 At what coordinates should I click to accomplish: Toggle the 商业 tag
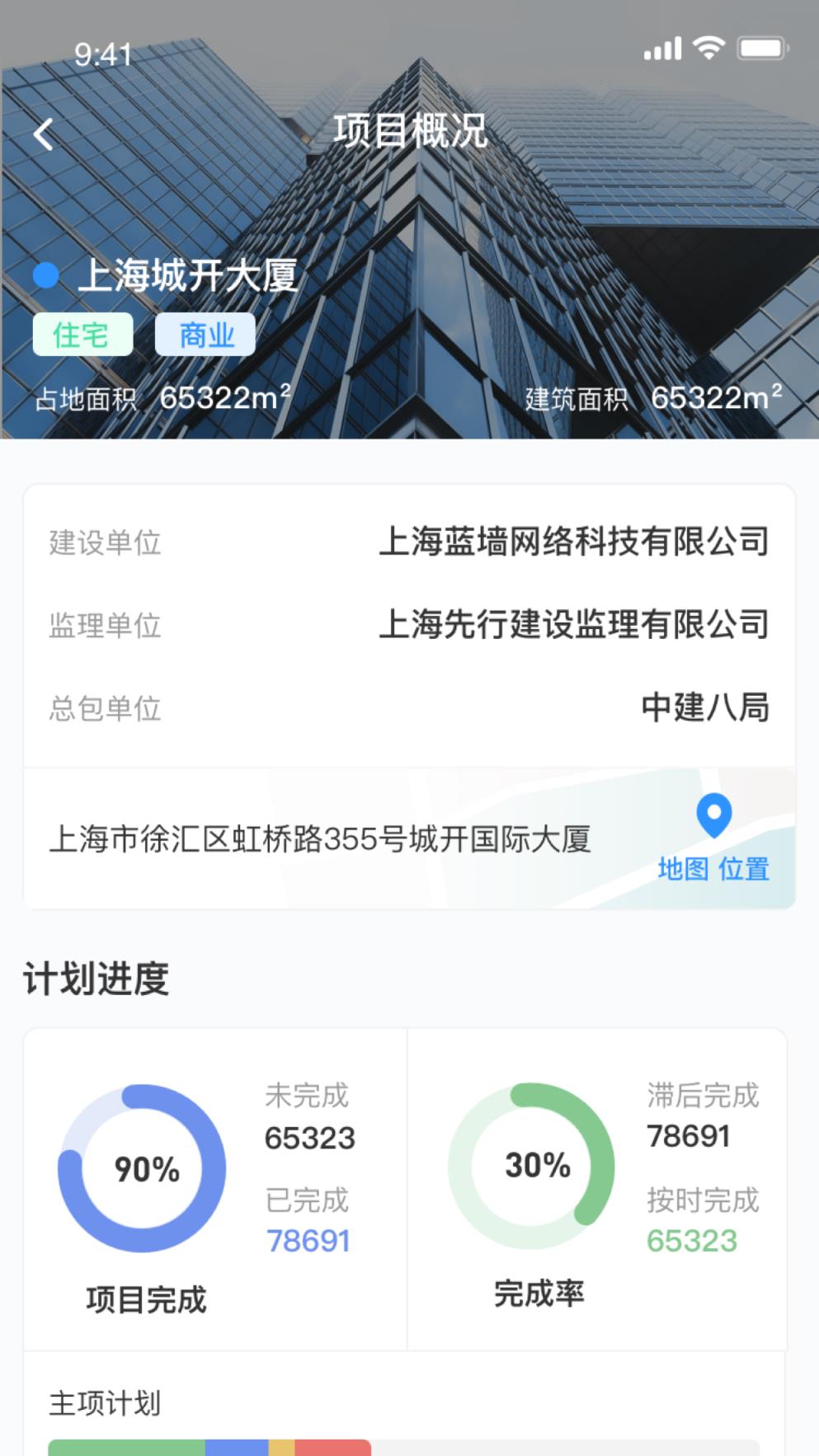tap(204, 336)
